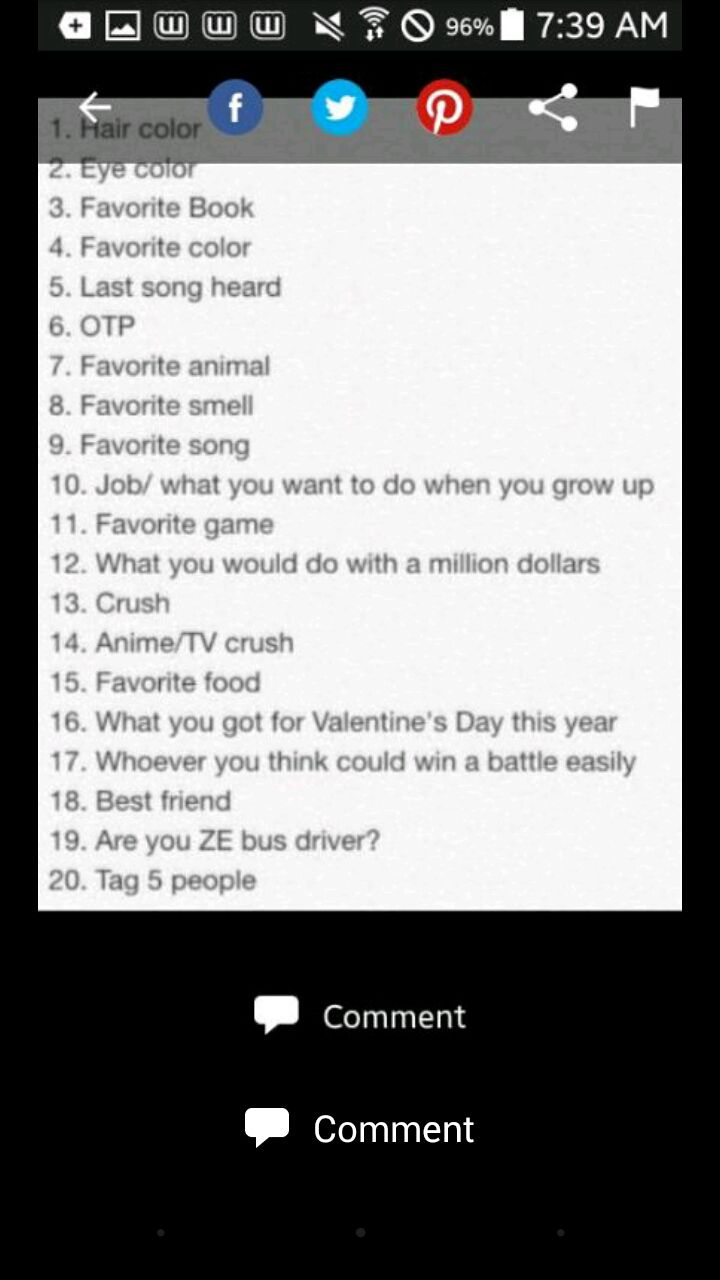
Task: Go back using the arrow icon
Action: tap(95, 106)
